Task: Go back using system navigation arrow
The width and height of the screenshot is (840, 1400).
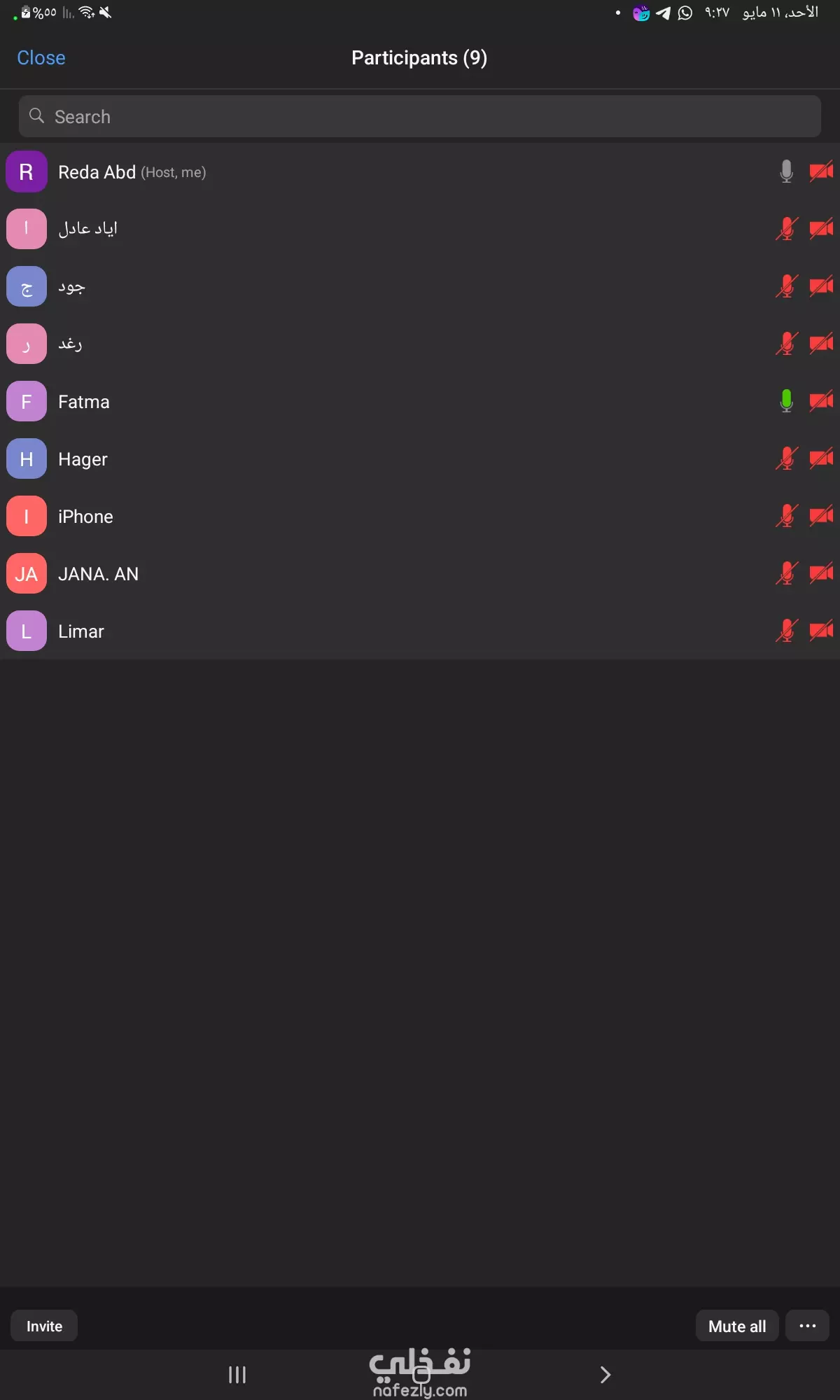Action: pyautogui.click(x=605, y=1375)
